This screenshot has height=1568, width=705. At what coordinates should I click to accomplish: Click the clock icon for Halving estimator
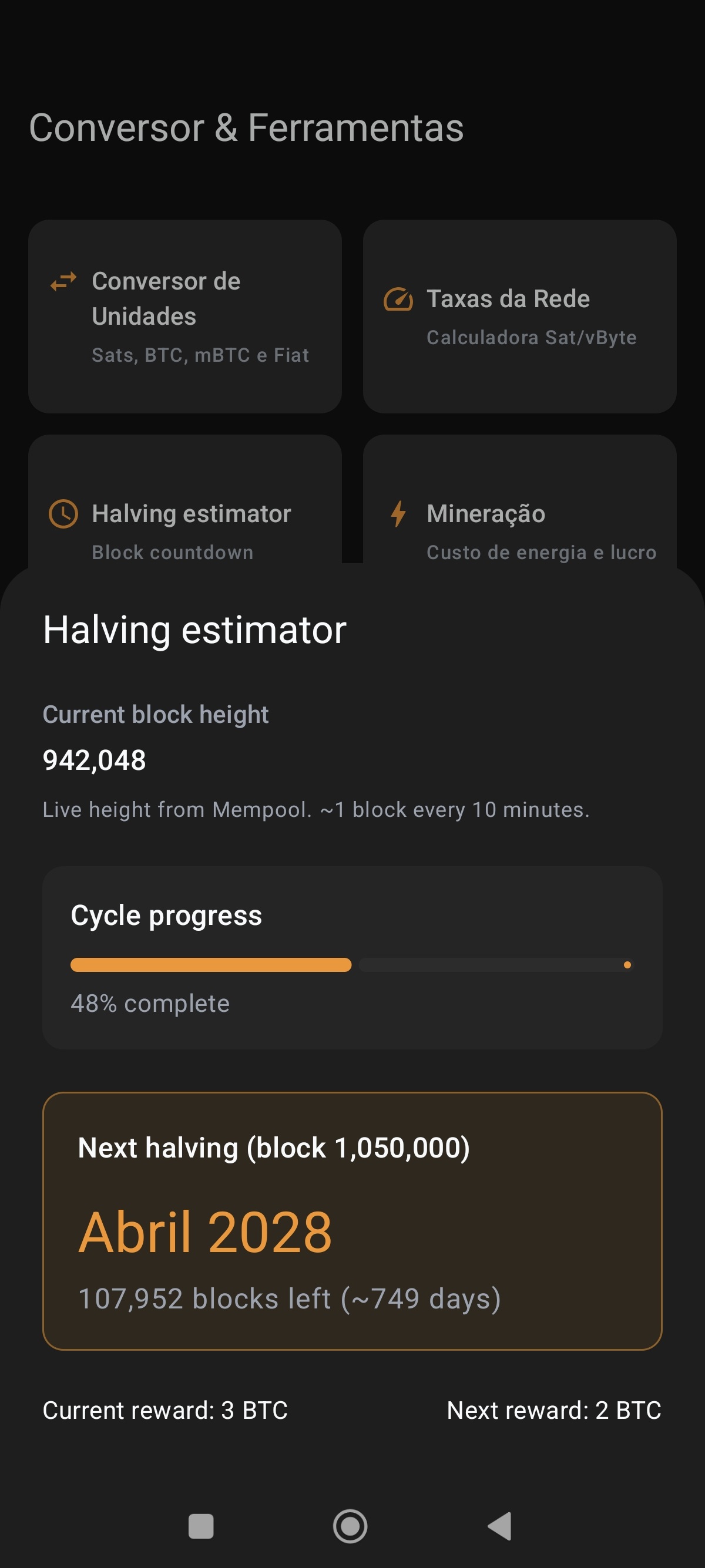coord(63,513)
